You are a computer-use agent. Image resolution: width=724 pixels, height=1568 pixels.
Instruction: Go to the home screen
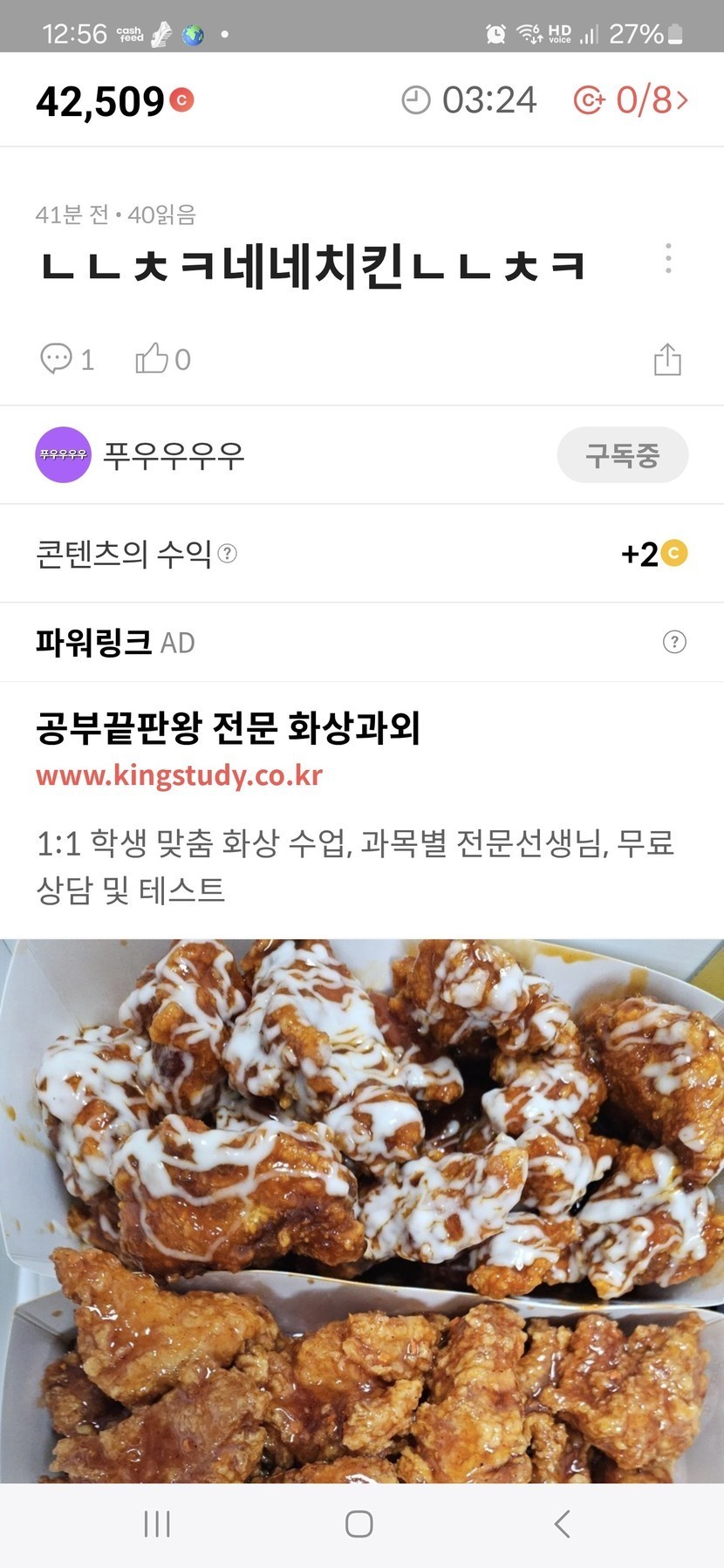pos(359,1524)
